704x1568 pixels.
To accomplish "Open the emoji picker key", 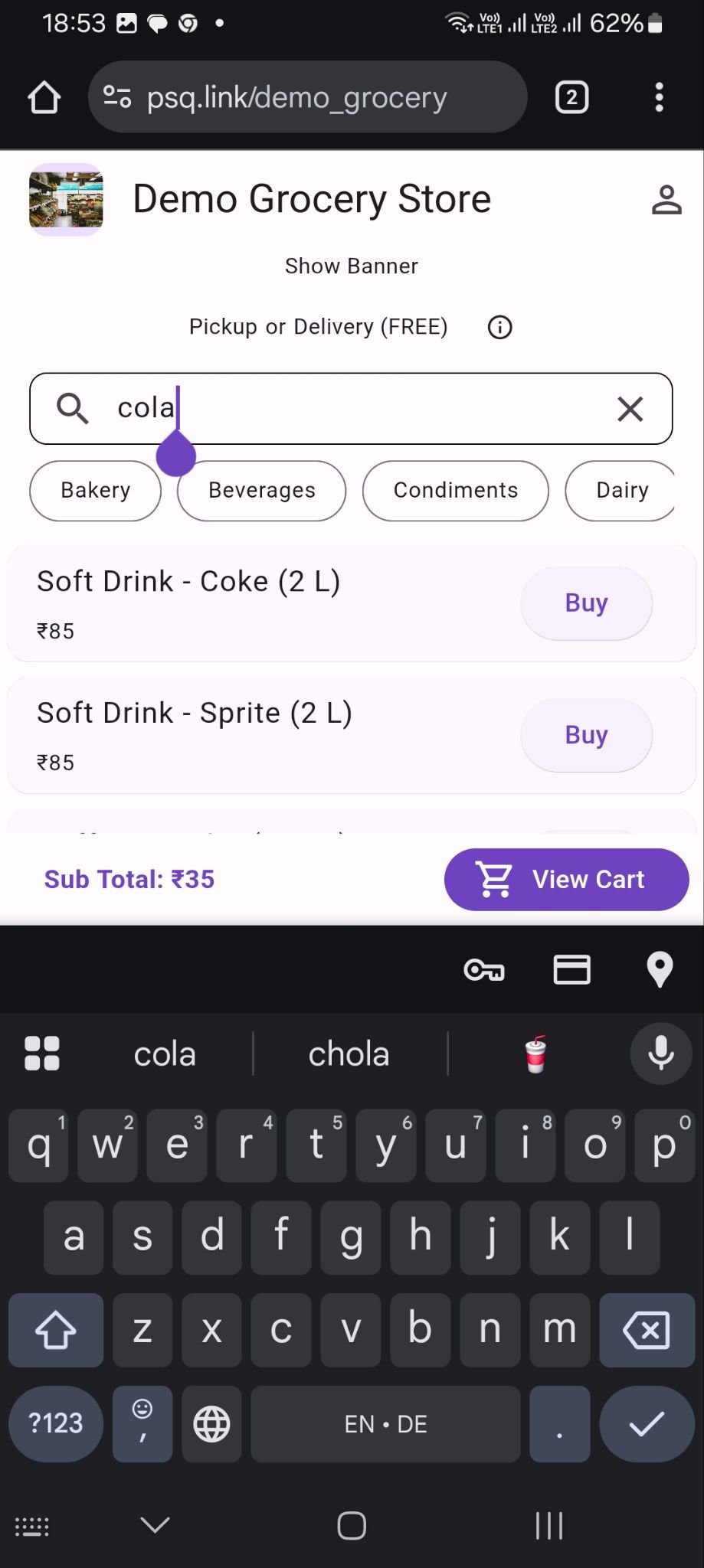I will click(142, 1424).
